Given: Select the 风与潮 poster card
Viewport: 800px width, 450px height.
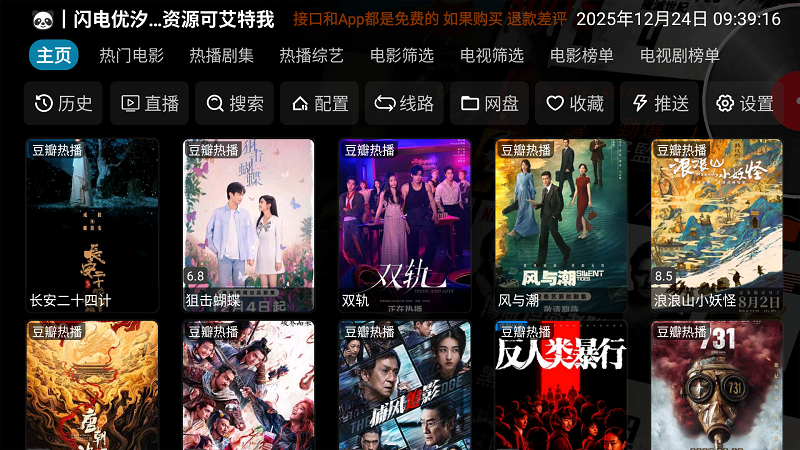Looking at the screenshot, I should [561, 225].
